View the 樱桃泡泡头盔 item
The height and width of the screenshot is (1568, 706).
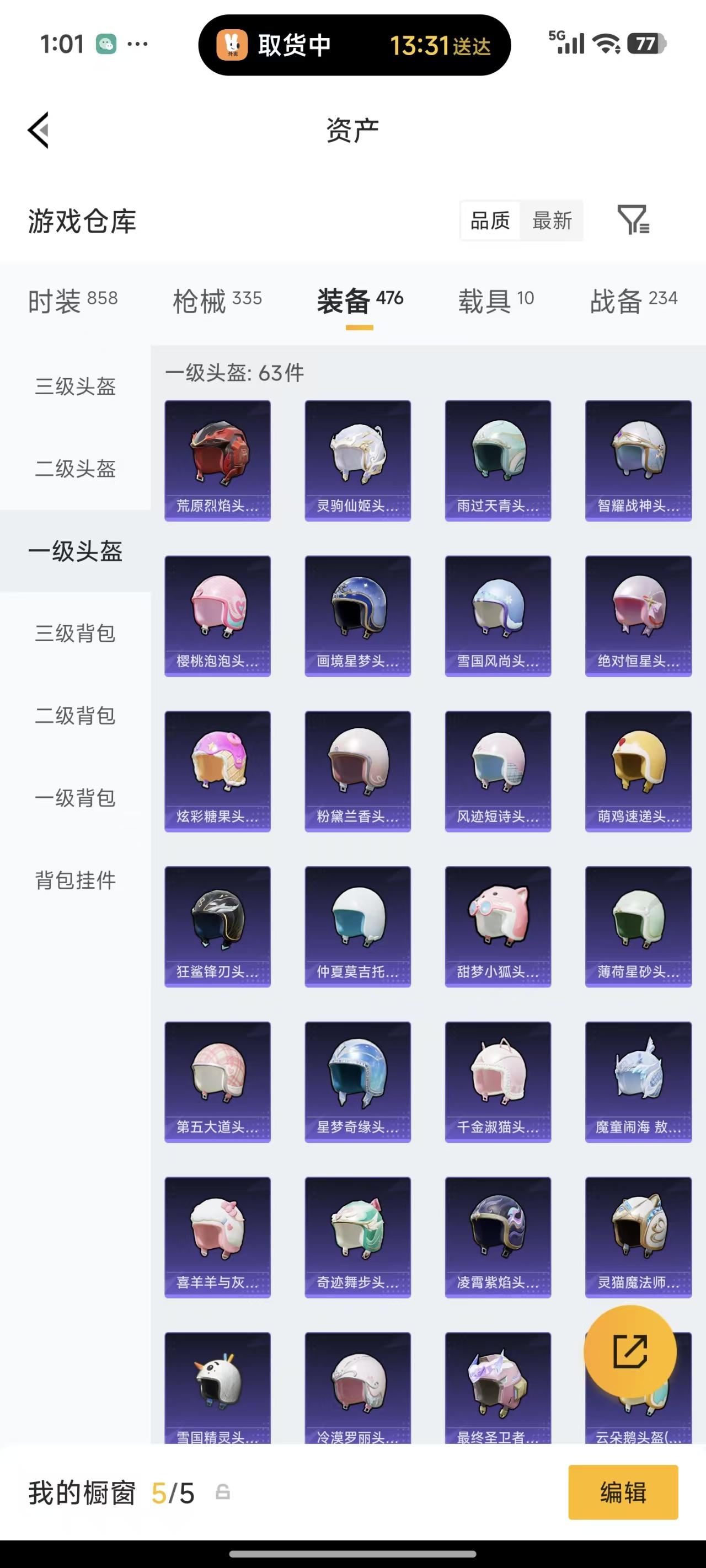point(217,615)
